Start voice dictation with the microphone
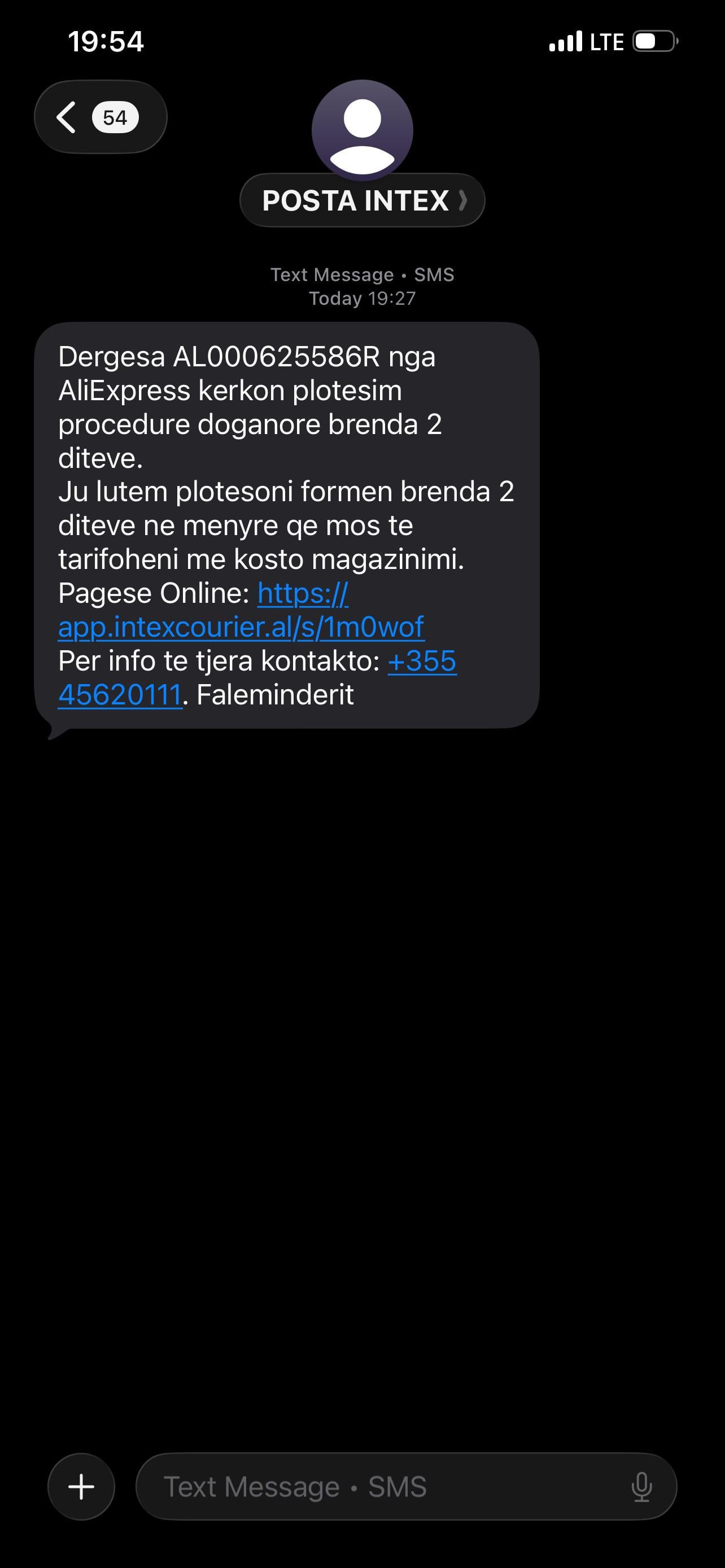The height and width of the screenshot is (1568, 725). 641,1487
